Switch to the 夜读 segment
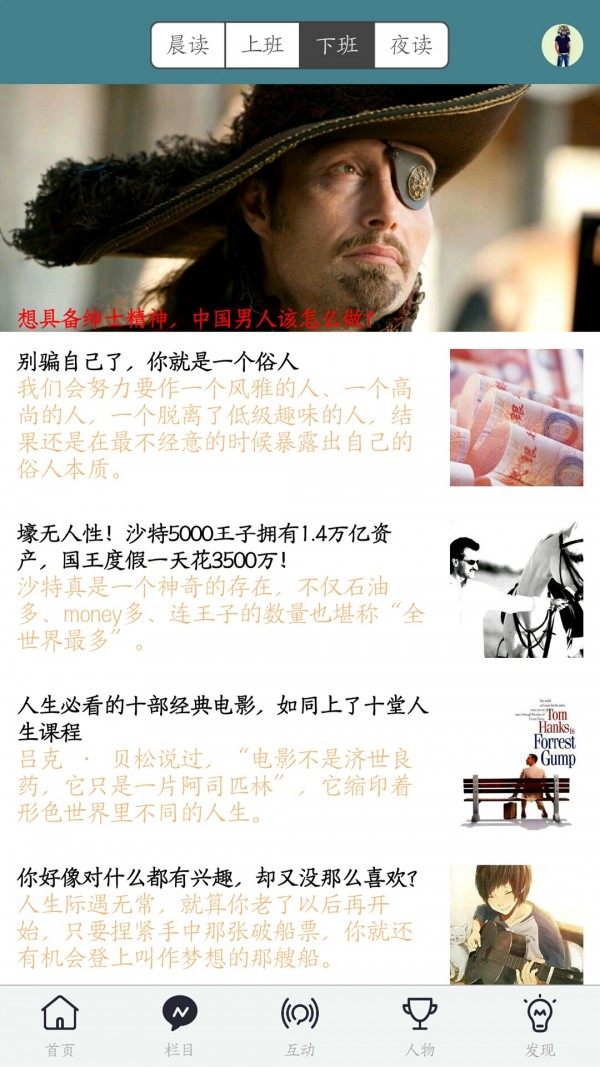600x1067 pixels. (411, 45)
